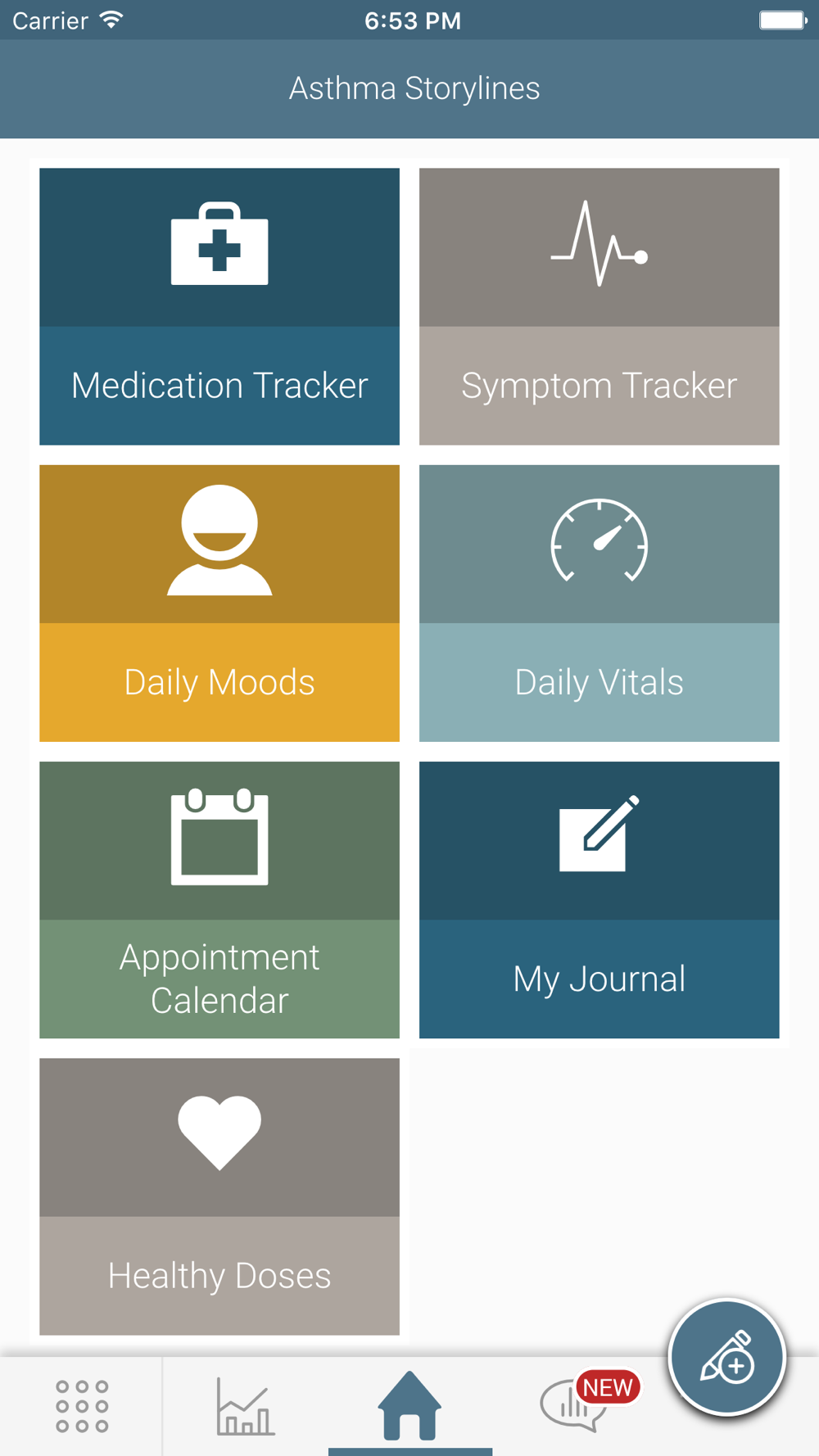Open the Appointment Calendar

pyautogui.click(x=219, y=899)
